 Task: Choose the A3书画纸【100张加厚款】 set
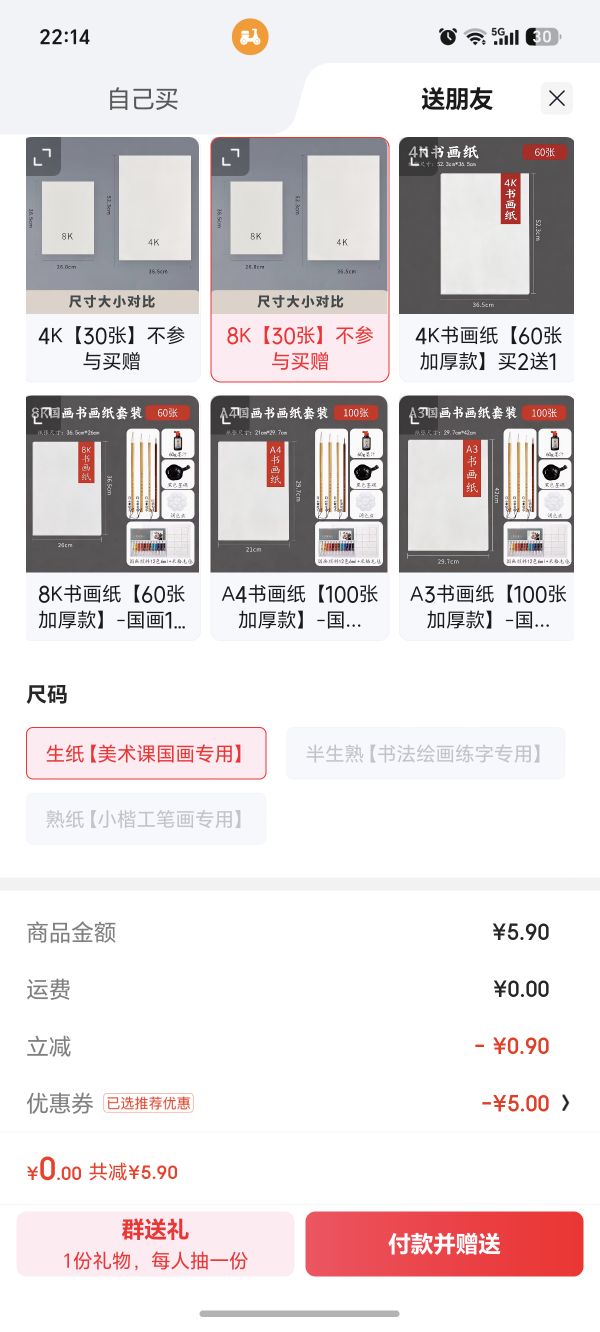click(487, 518)
